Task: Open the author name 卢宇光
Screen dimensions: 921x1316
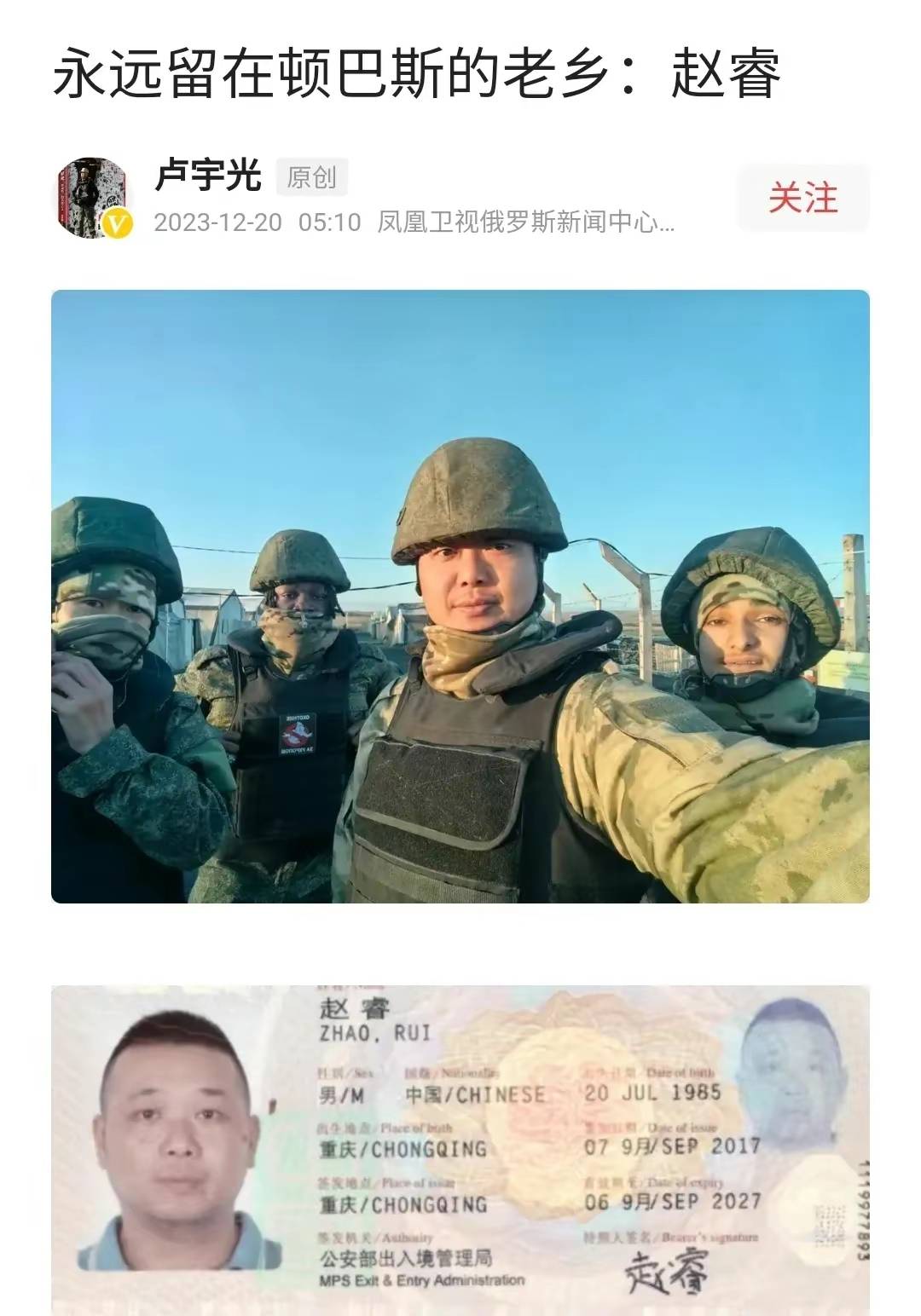Action: pyautogui.click(x=208, y=176)
